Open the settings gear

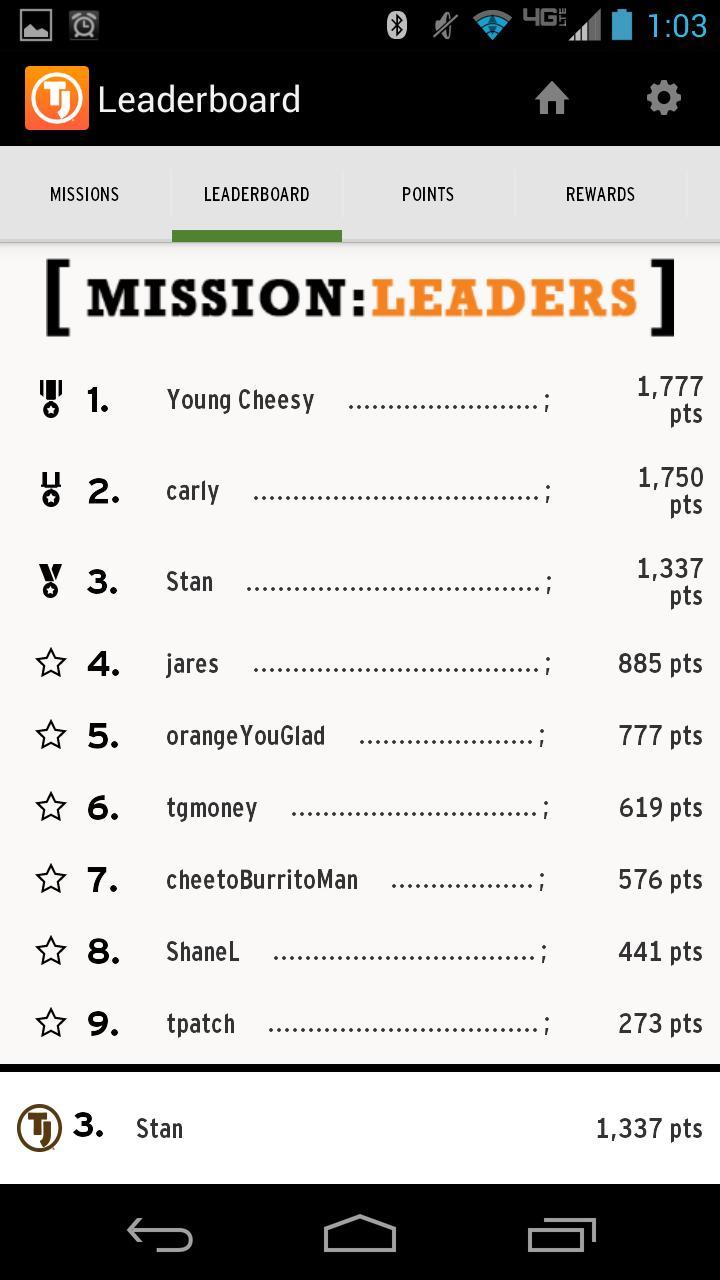point(664,98)
